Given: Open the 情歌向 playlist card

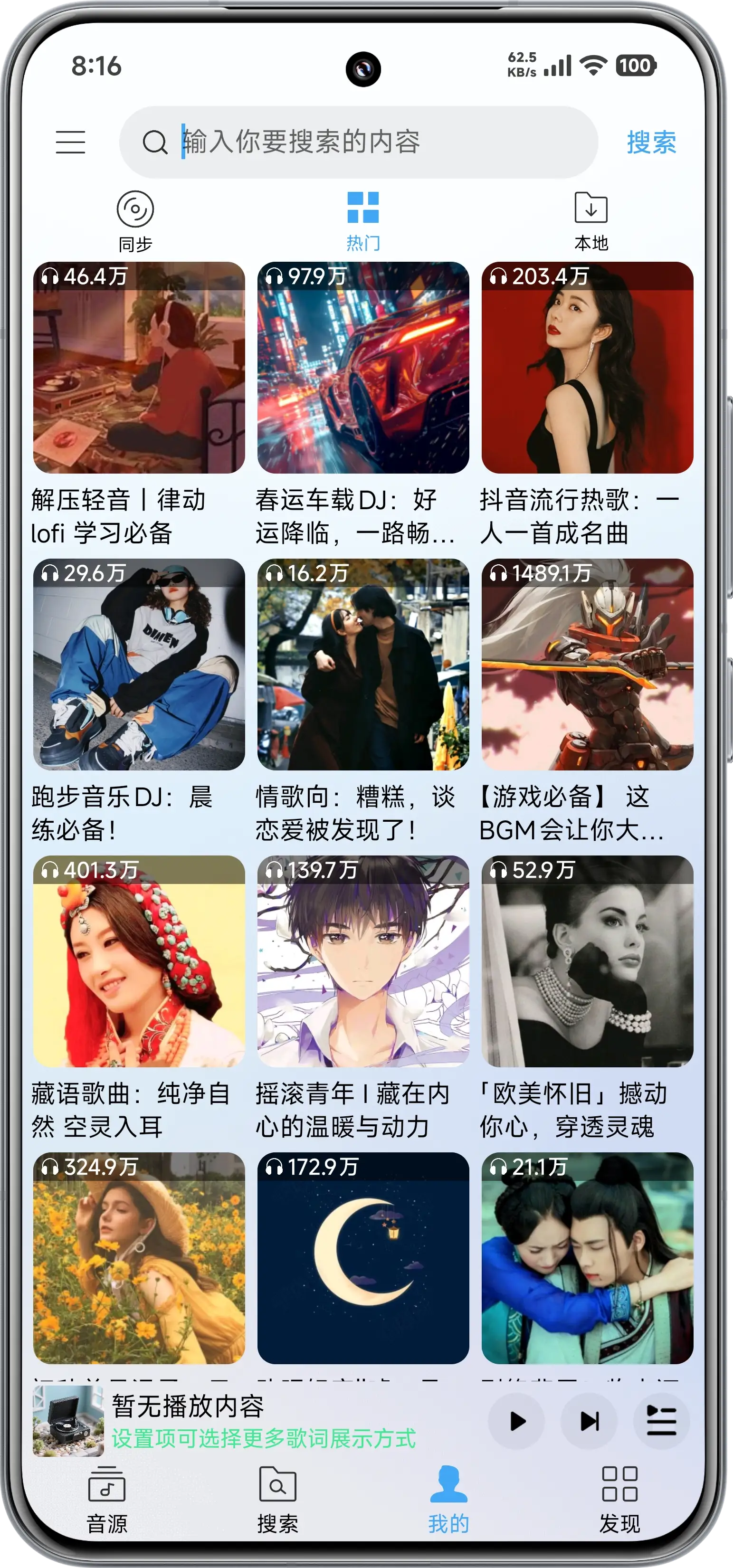Looking at the screenshot, I should 363,664.
